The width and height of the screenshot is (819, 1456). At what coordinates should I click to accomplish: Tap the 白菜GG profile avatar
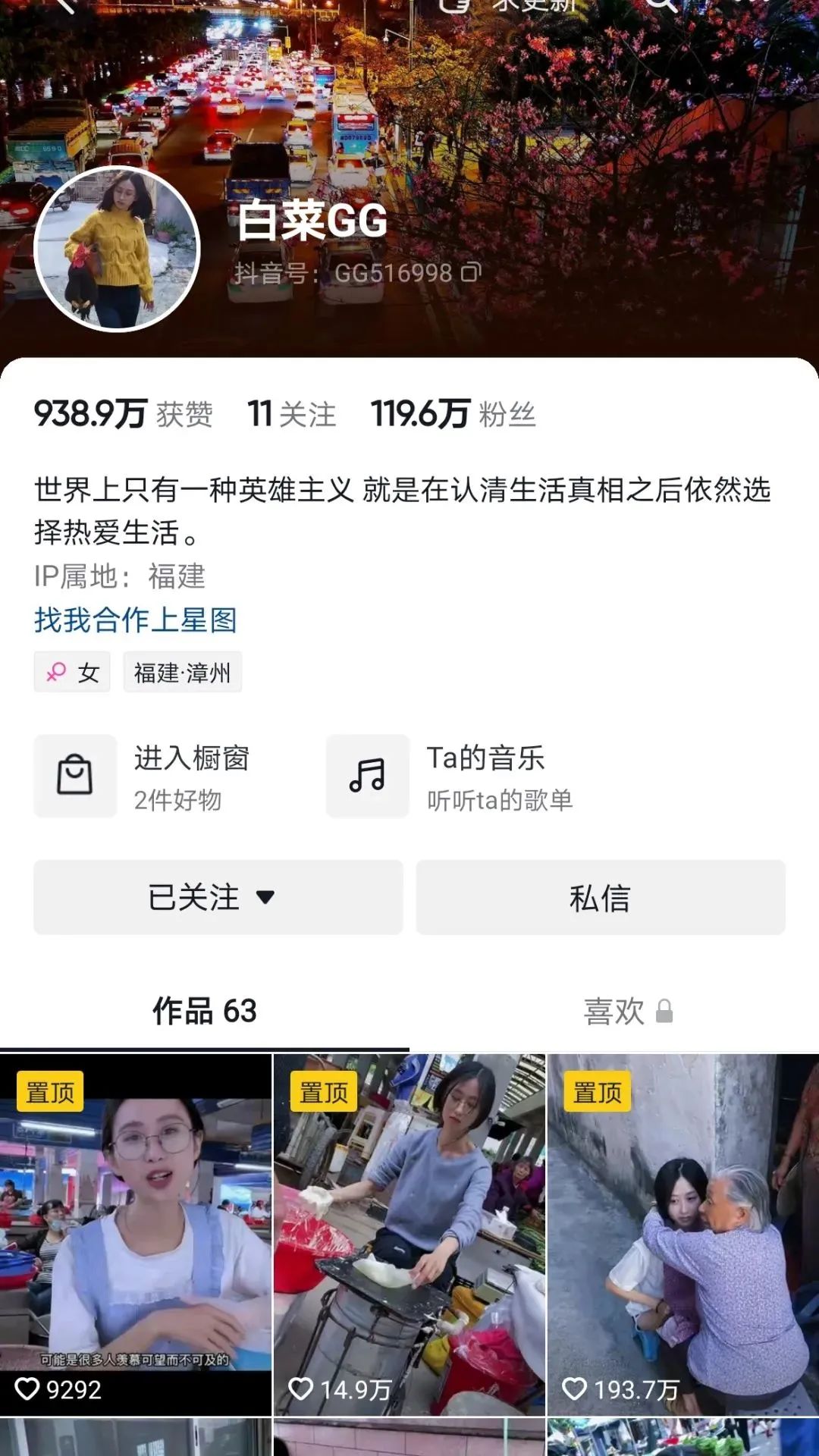(x=118, y=250)
